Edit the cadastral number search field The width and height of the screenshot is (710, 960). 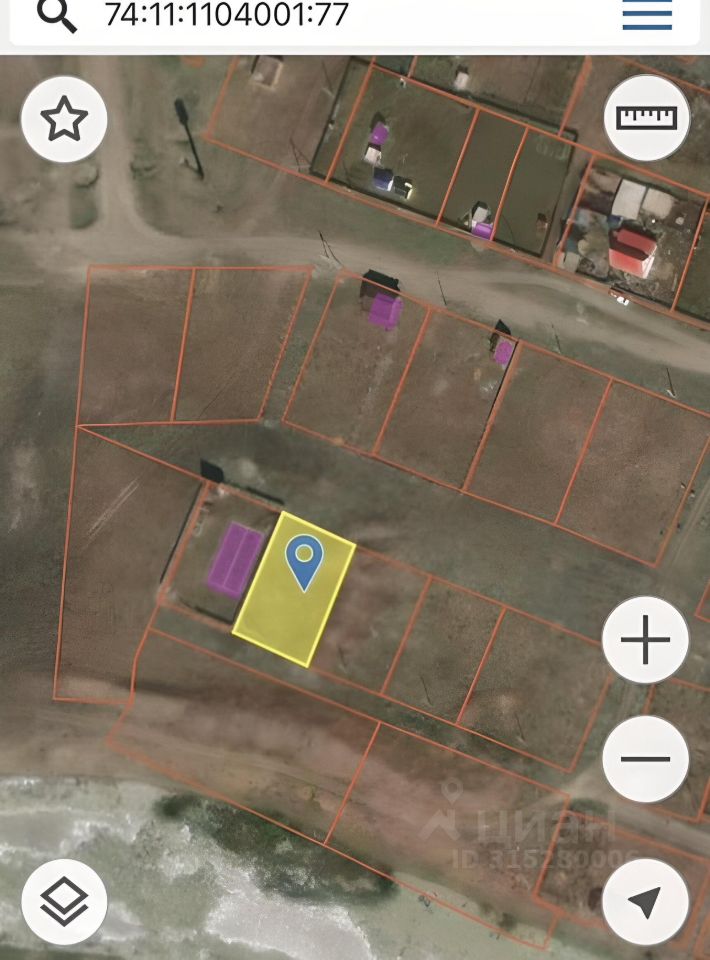click(300, 15)
